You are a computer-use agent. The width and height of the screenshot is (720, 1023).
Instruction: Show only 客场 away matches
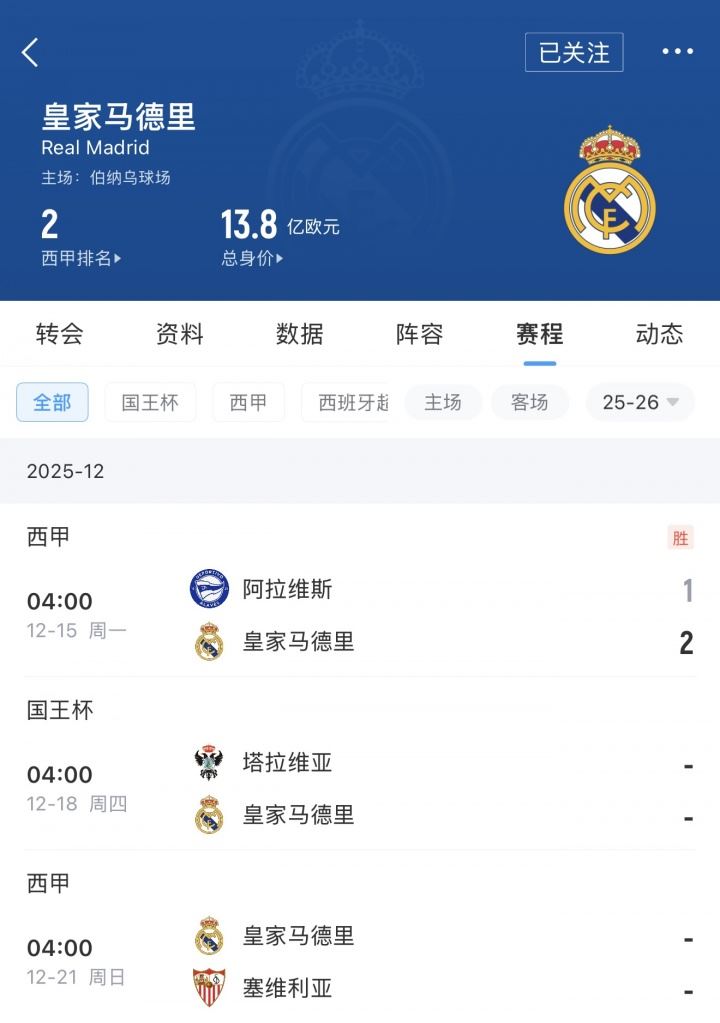(530, 402)
